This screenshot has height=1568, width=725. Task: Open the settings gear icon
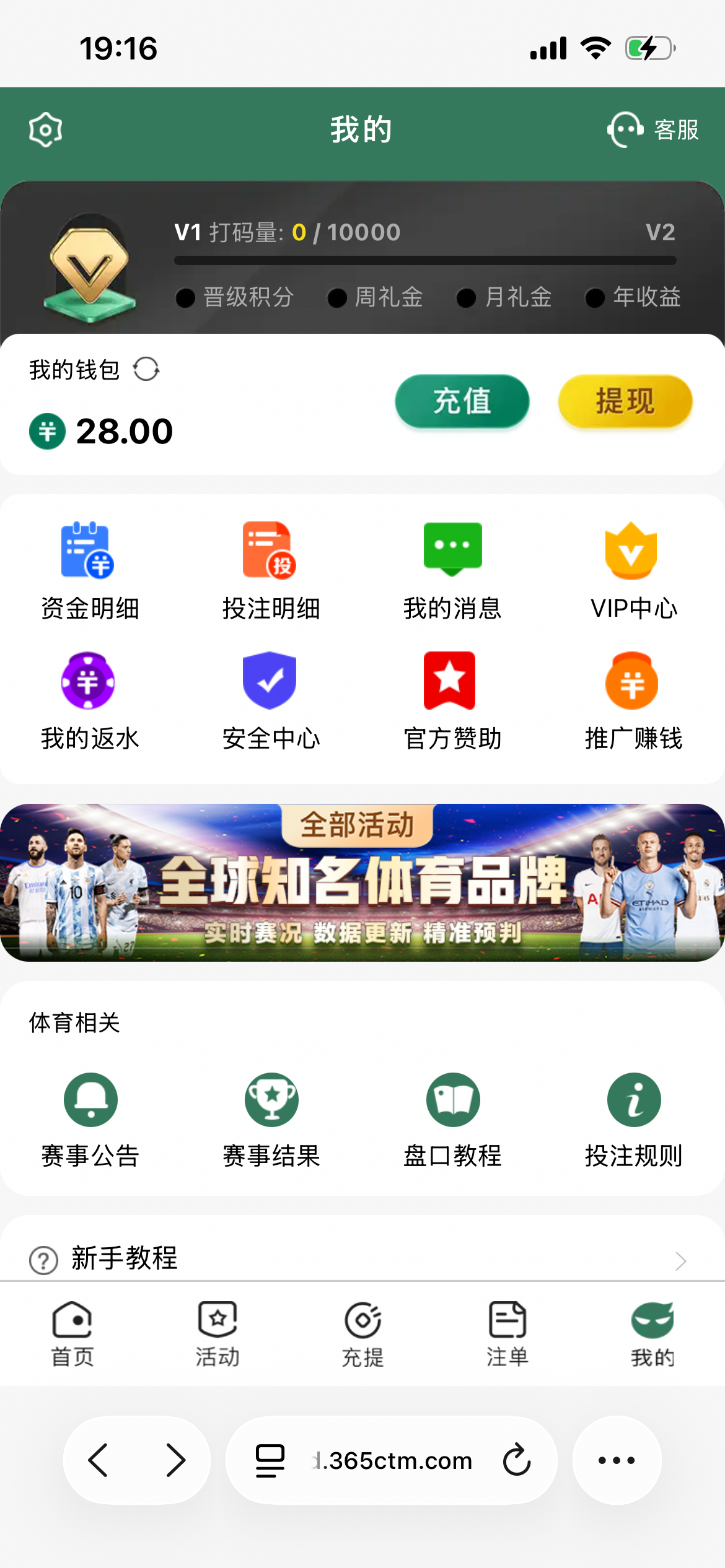tap(45, 129)
